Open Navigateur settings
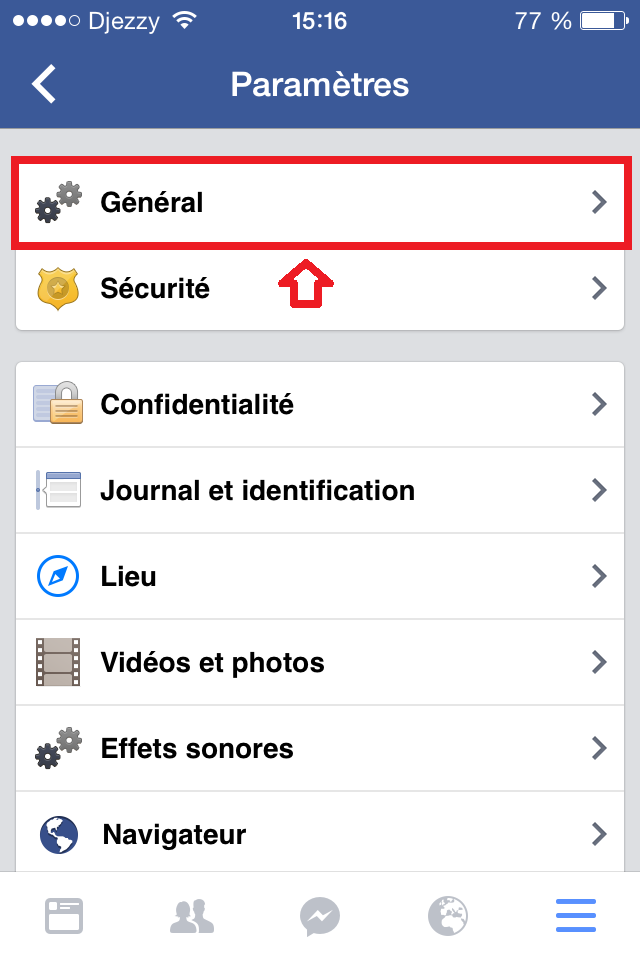This screenshot has width=640, height=960. [x=320, y=834]
